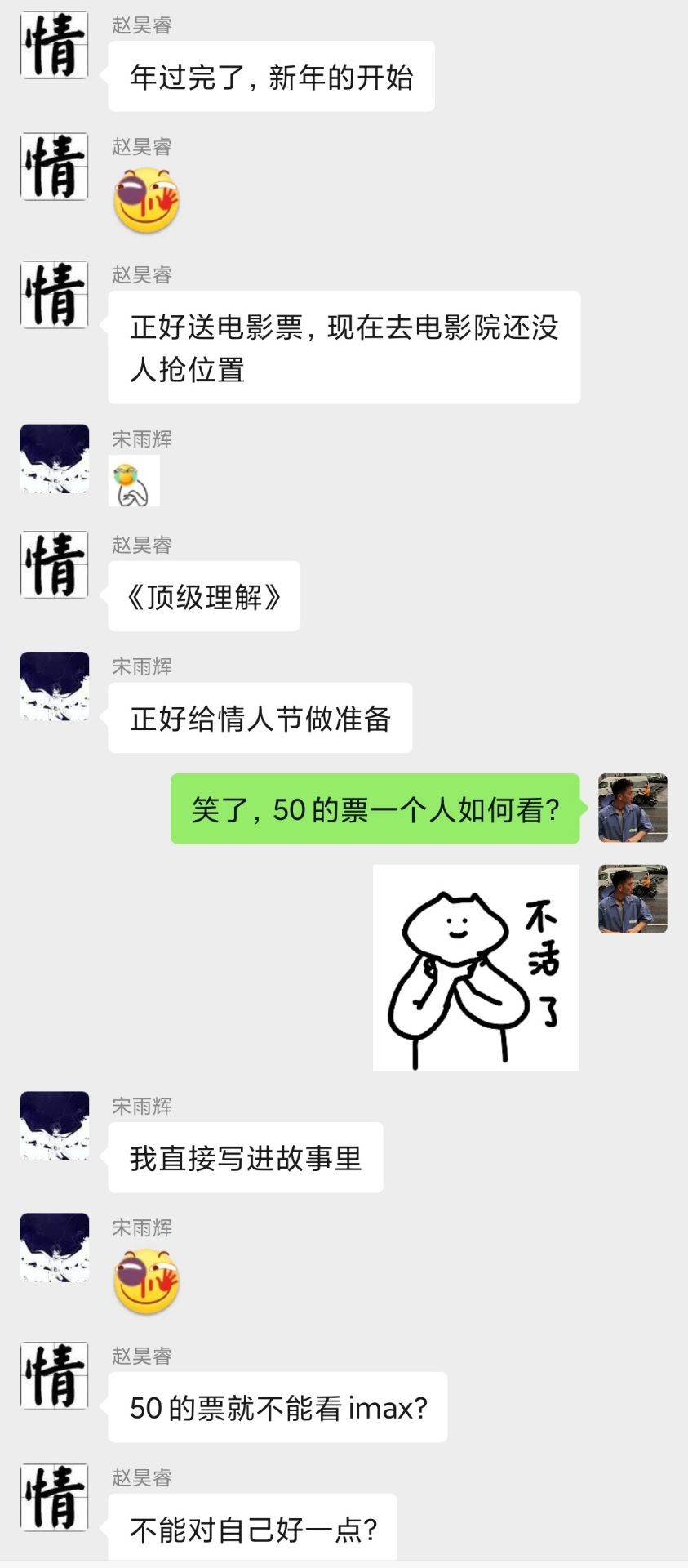Tap 赵昊睿's avatar beside "不能对自己好一点？"
688x1568 pixels.
point(54,1497)
